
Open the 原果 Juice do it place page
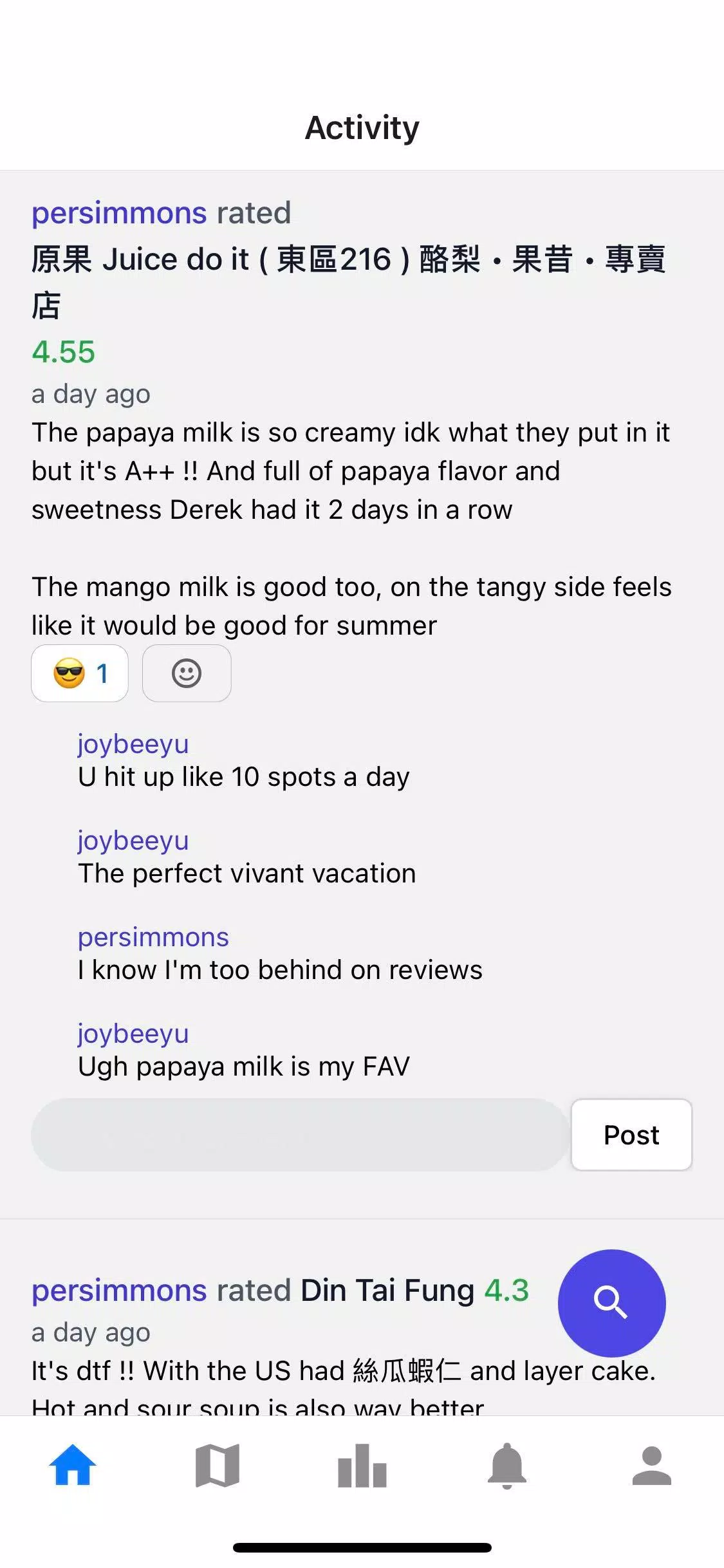coord(348,260)
